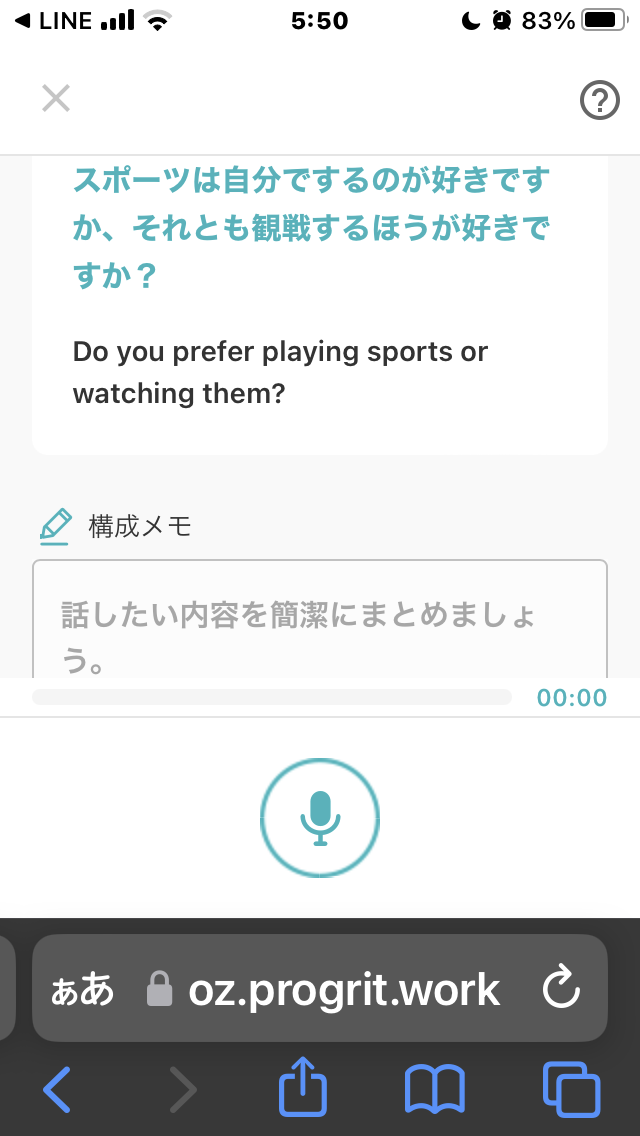Start recording with the microphone button
This screenshot has height=1136, width=640.
pyautogui.click(x=320, y=818)
